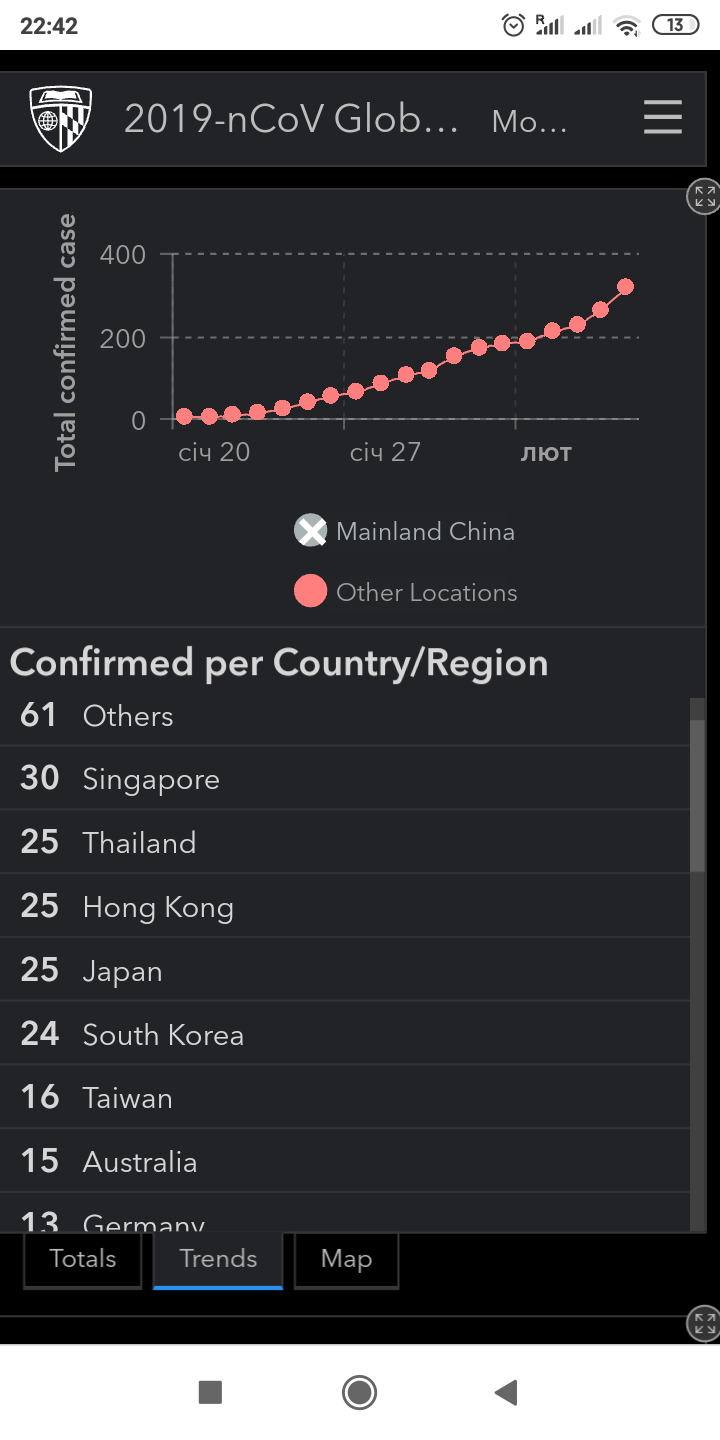Expand the chart to full screen
Viewport: 720px width, 1440px height.
point(704,196)
